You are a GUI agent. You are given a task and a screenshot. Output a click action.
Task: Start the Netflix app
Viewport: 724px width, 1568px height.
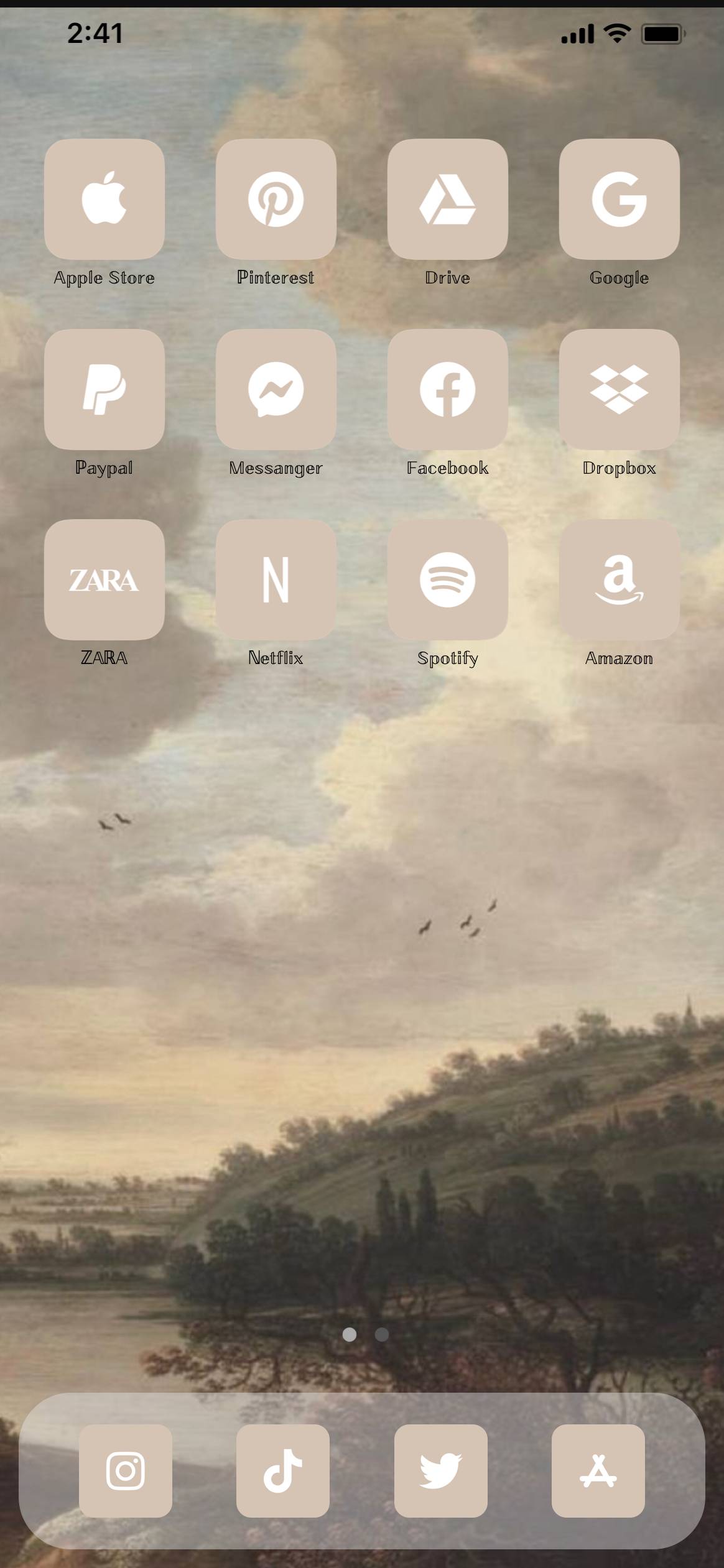[x=276, y=579]
